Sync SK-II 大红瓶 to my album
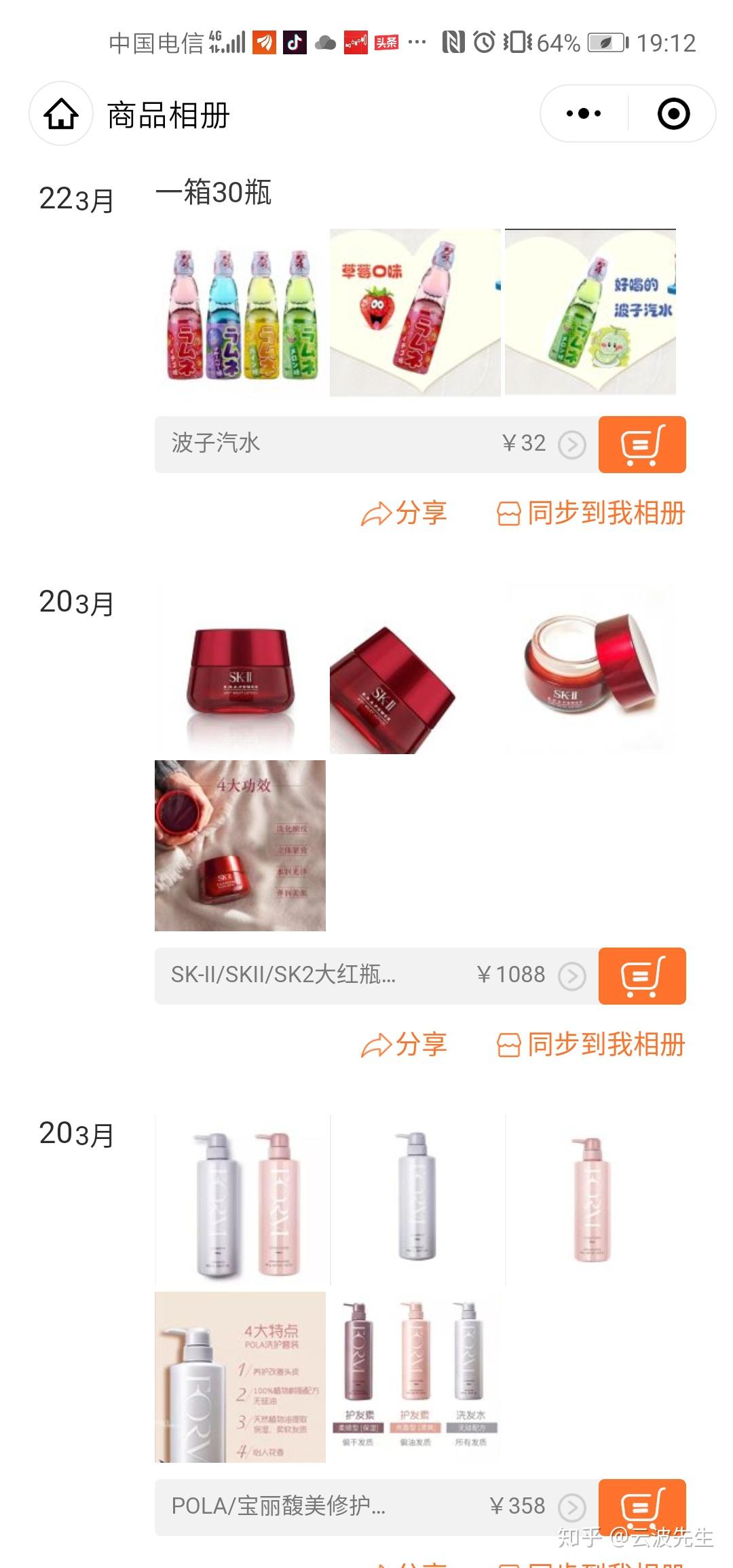Screen dimensions: 733x1568 tap(592, 1045)
